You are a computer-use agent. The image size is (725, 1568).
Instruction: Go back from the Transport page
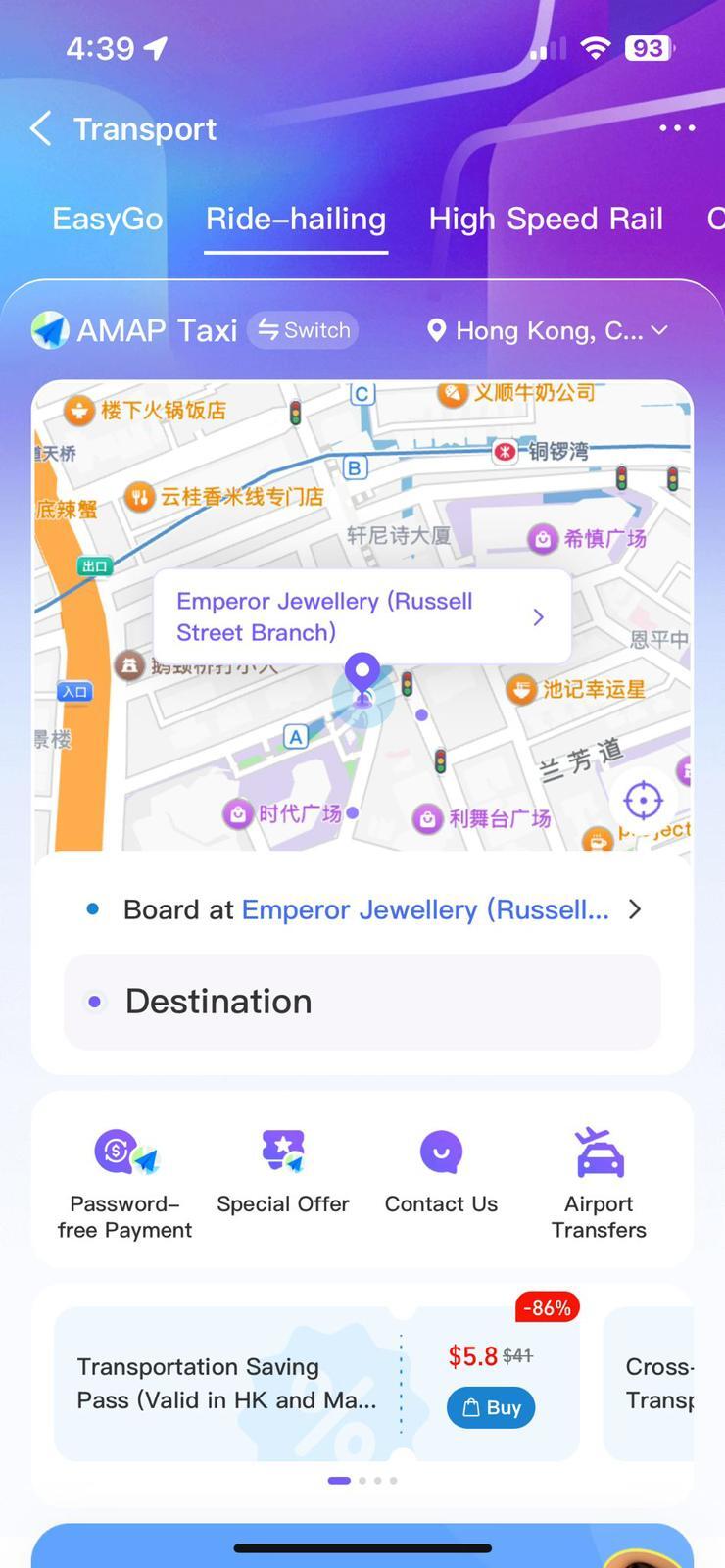(x=41, y=128)
